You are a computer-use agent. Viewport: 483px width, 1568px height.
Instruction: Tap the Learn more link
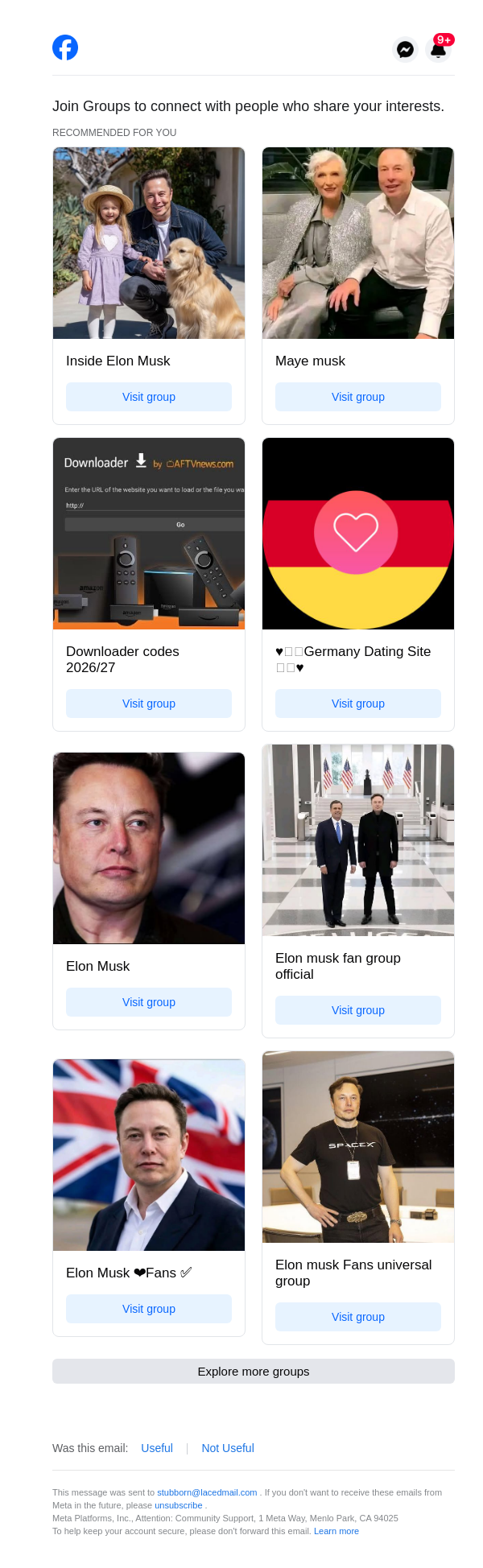click(x=336, y=1531)
